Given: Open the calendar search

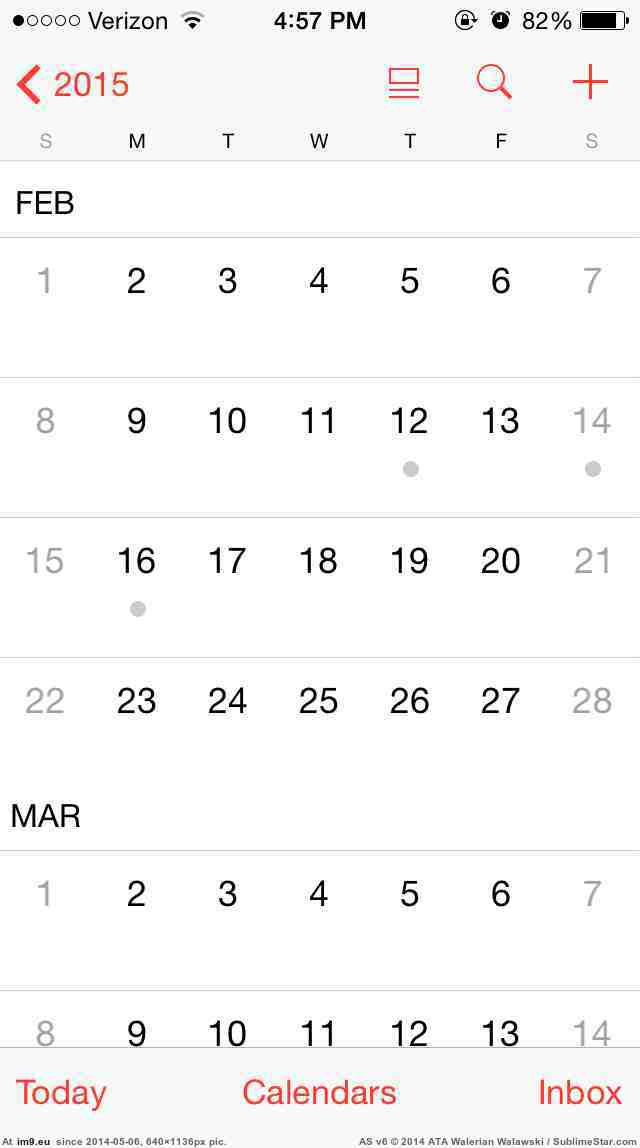Looking at the screenshot, I should pyautogui.click(x=494, y=81).
